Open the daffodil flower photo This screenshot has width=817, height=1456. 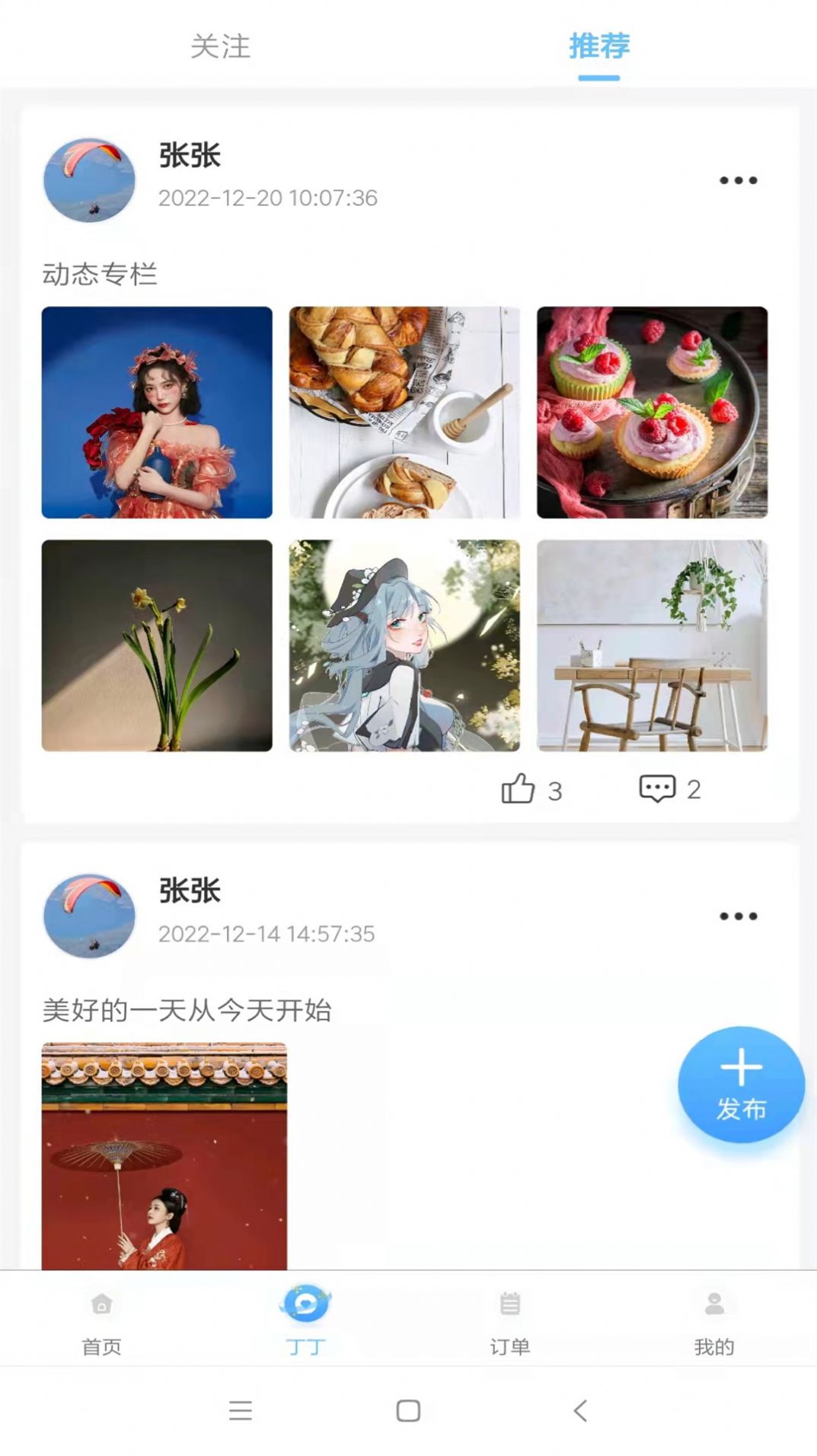(x=155, y=645)
